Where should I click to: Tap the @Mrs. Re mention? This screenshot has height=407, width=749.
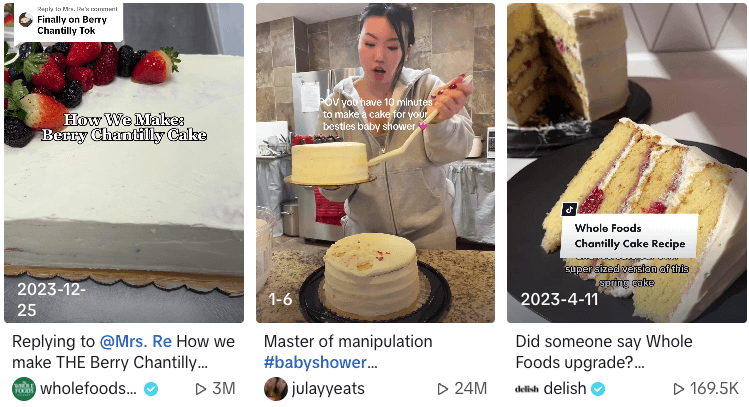[x=134, y=341]
